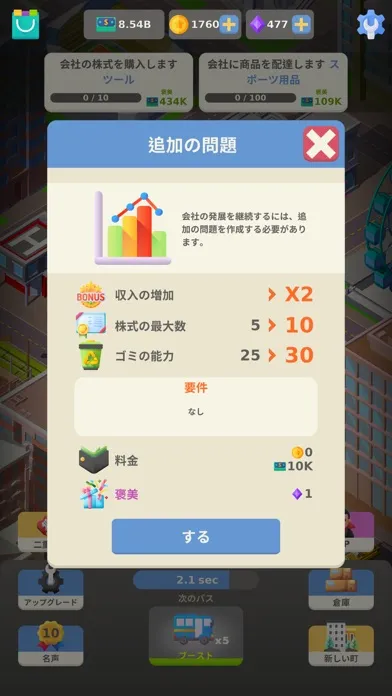Open the スポーツ用品 delivery quest
The image size is (392, 696).
[x=273, y=82]
